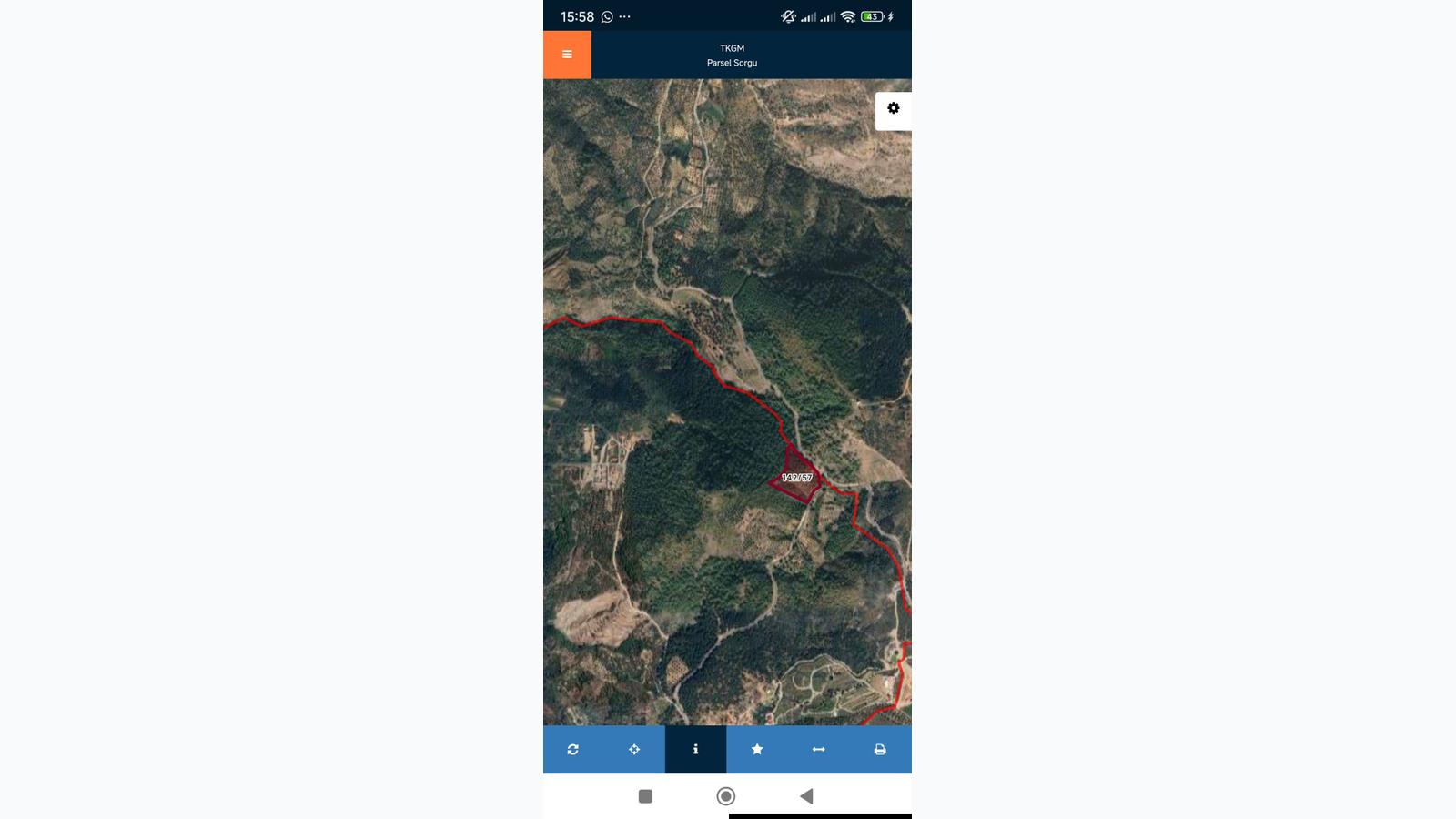This screenshot has width=1456, height=819.
Task: Open the parcel info tab
Action: (x=695, y=750)
